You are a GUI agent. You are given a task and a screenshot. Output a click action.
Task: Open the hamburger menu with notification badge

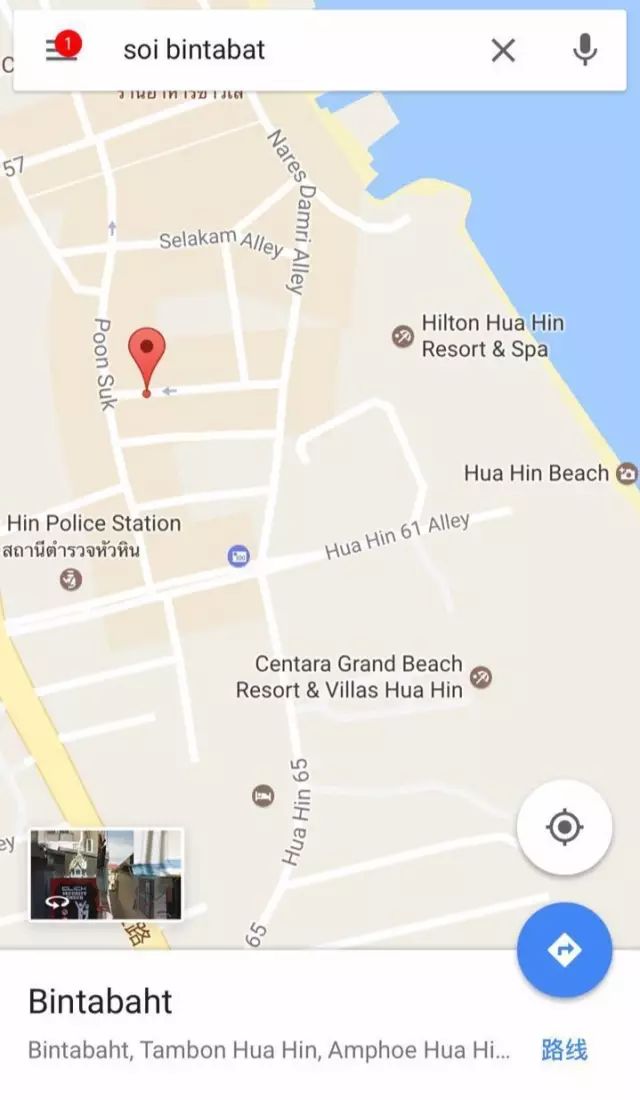[62, 49]
